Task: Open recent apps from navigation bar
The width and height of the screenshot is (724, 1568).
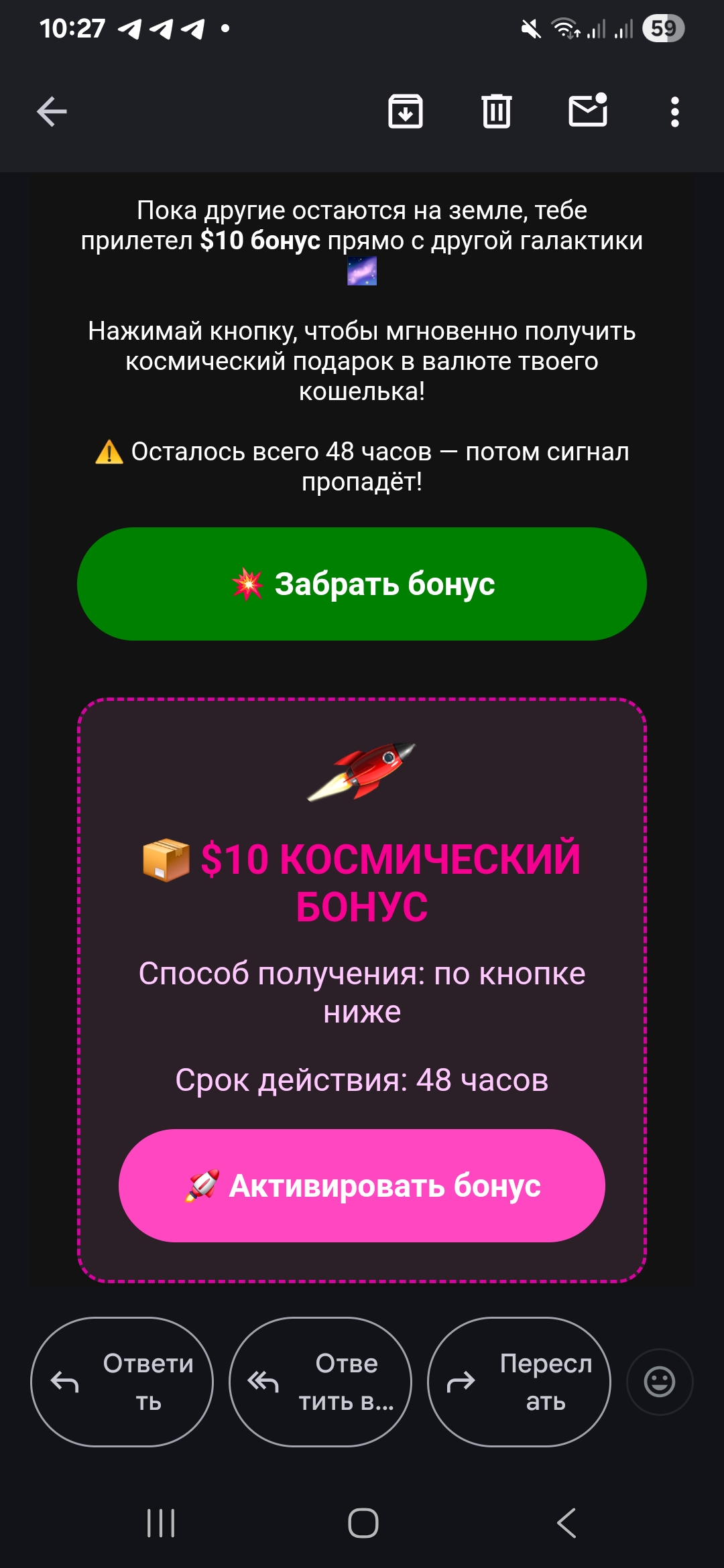Action: tap(161, 1523)
